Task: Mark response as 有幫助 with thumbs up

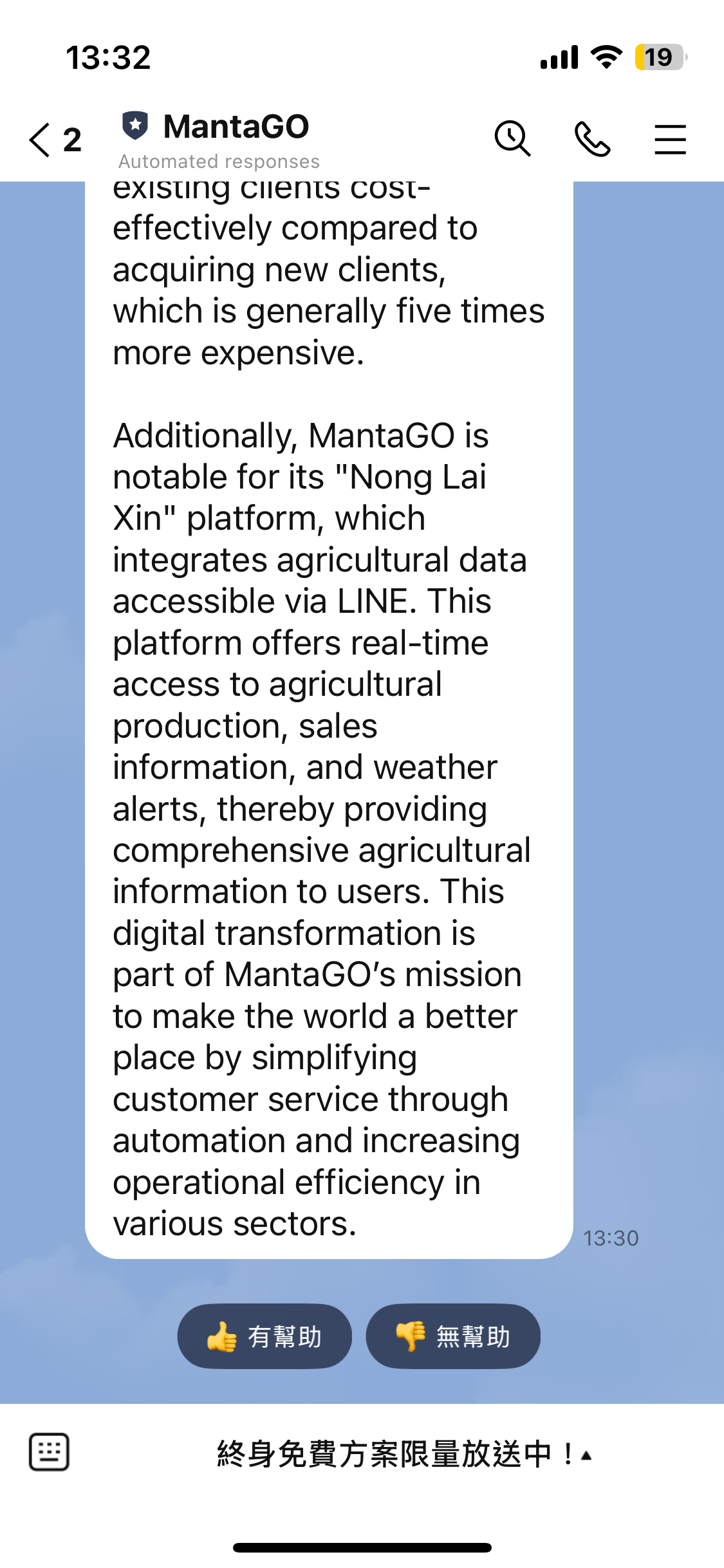Action: 265,1336
